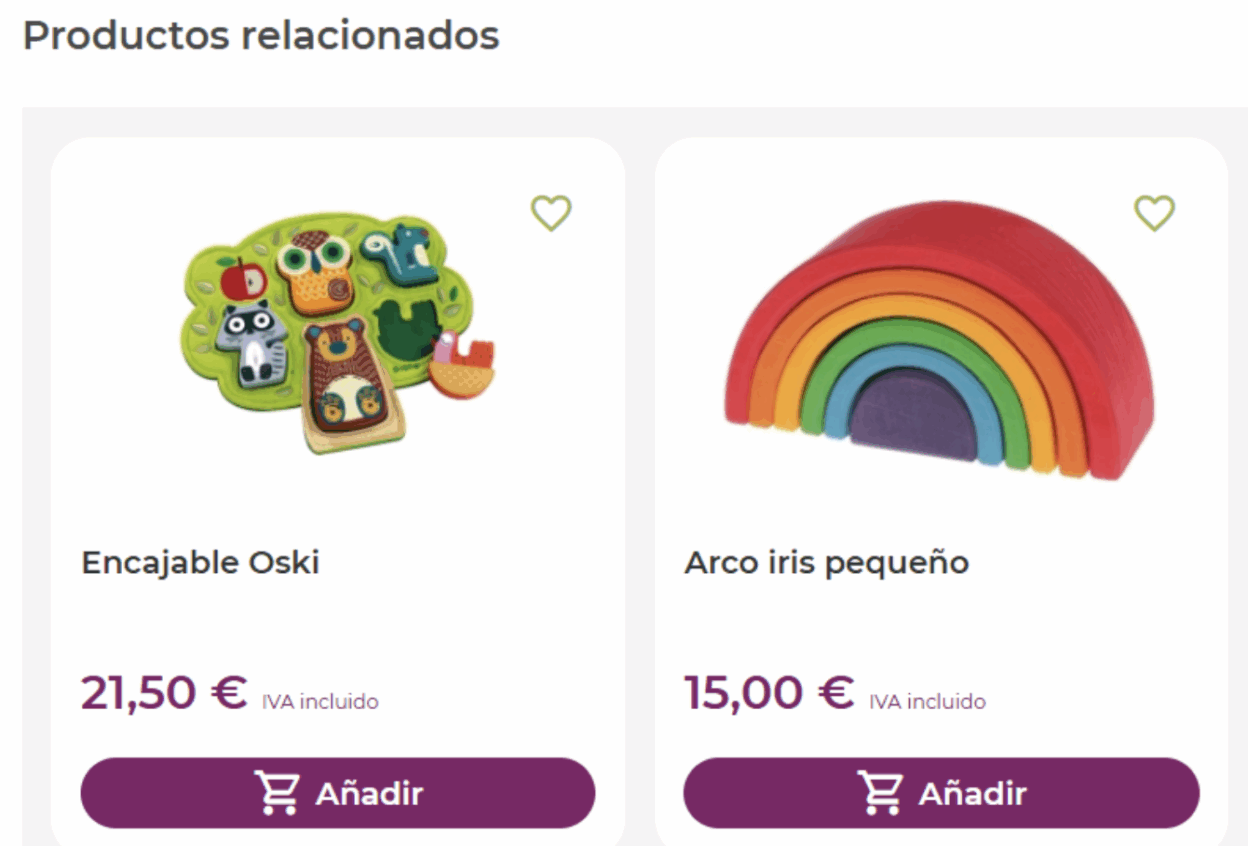View the Arco iris pequeño product
This screenshot has height=846, width=1248.
tap(826, 562)
